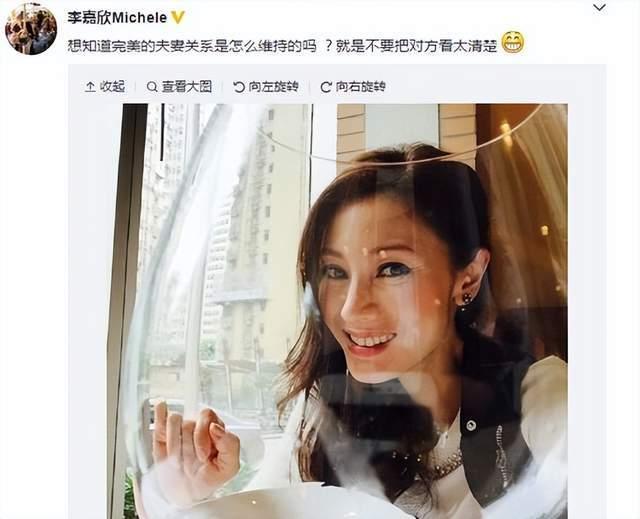Rotate the photo left with 向左旋转
The width and height of the screenshot is (640, 519).
coord(266,87)
